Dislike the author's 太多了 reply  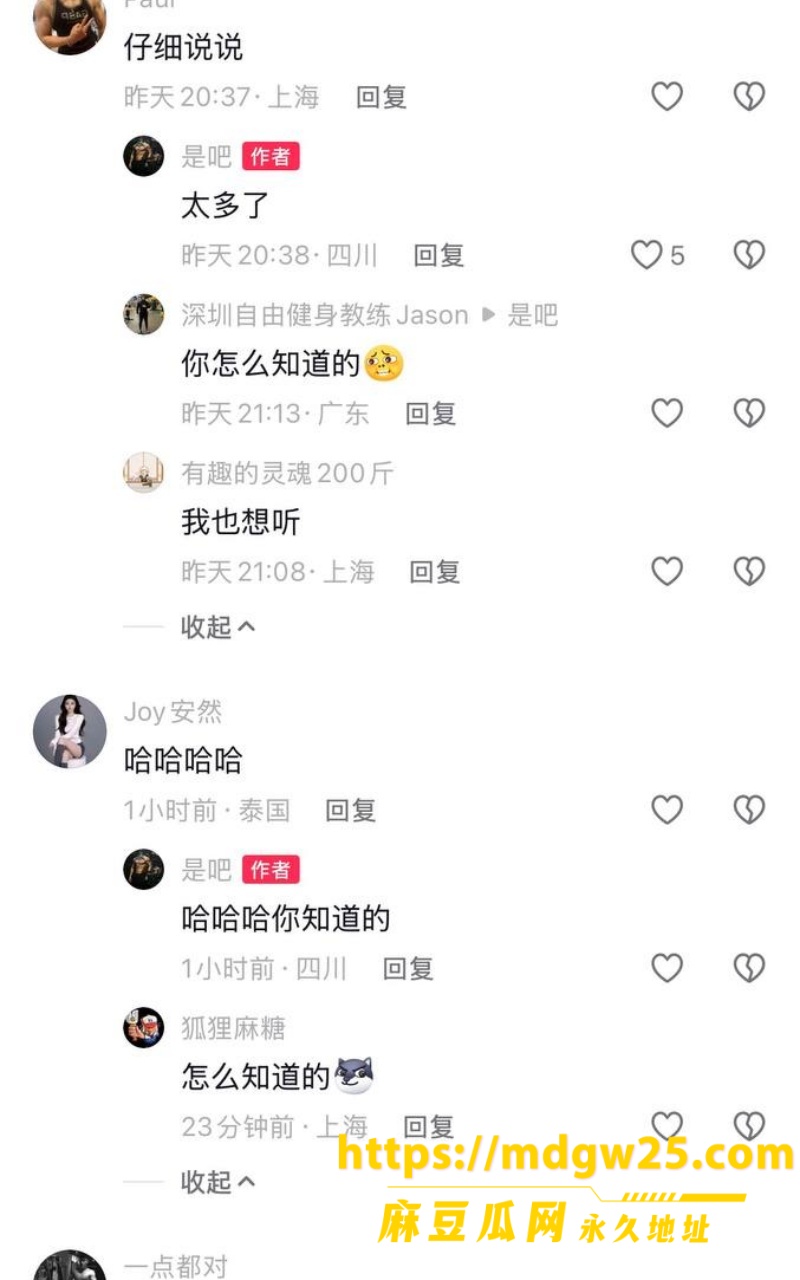(749, 255)
